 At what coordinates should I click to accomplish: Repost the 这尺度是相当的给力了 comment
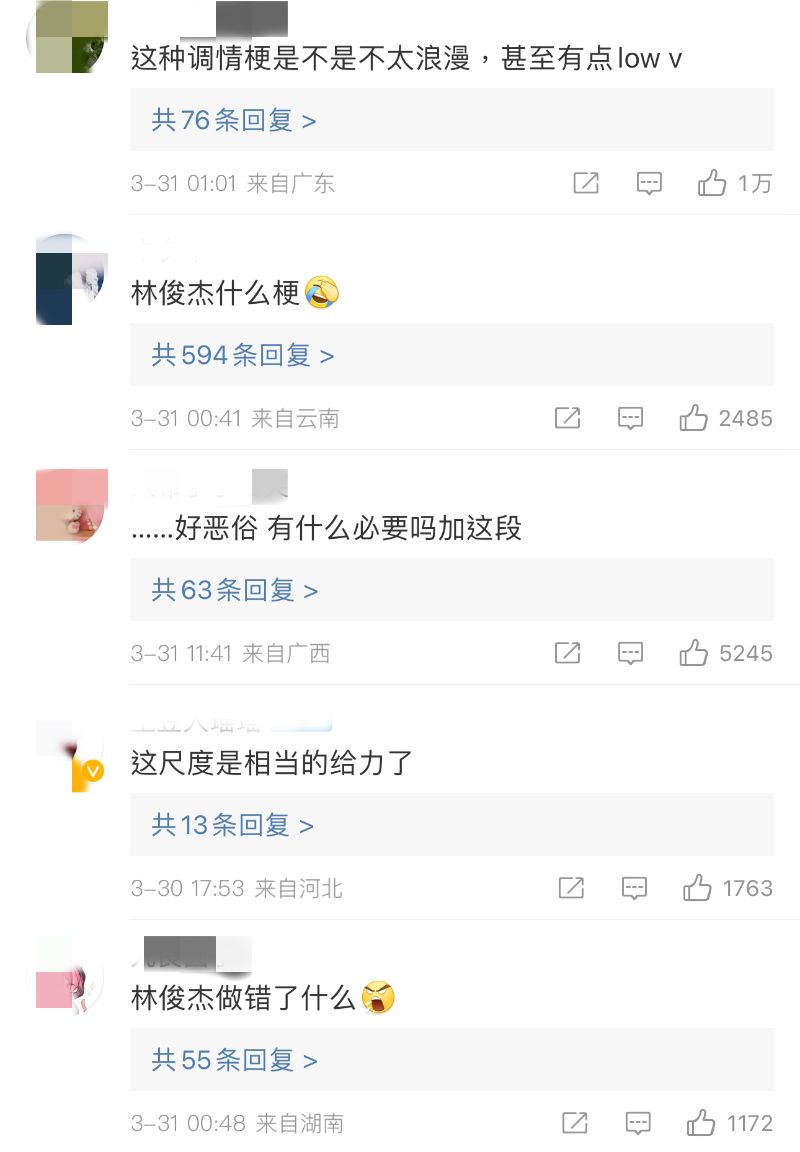coord(571,888)
